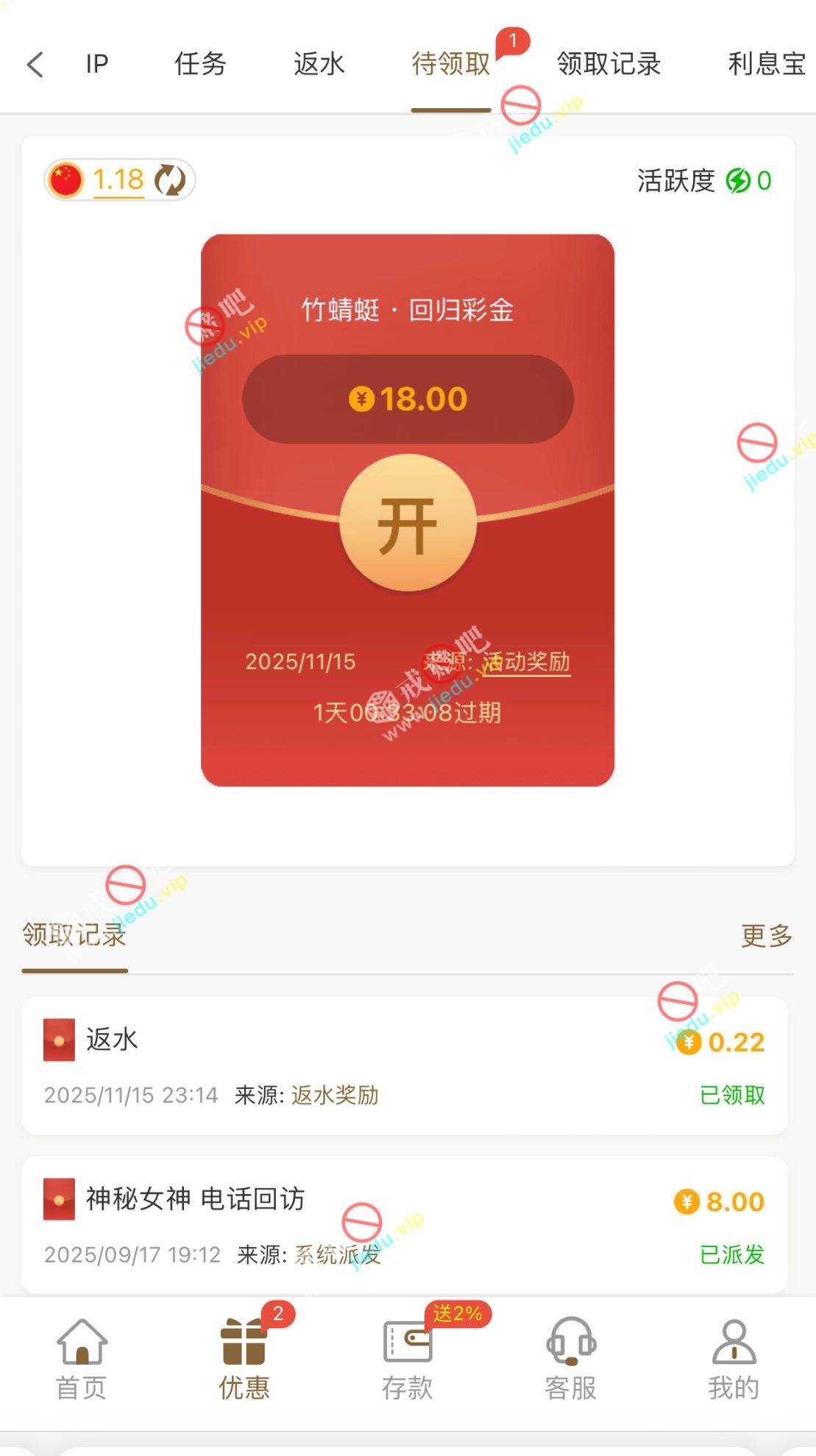Contact 客服 customer service
This screenshot has width=816, height=1456.
tap(570, 1360)
